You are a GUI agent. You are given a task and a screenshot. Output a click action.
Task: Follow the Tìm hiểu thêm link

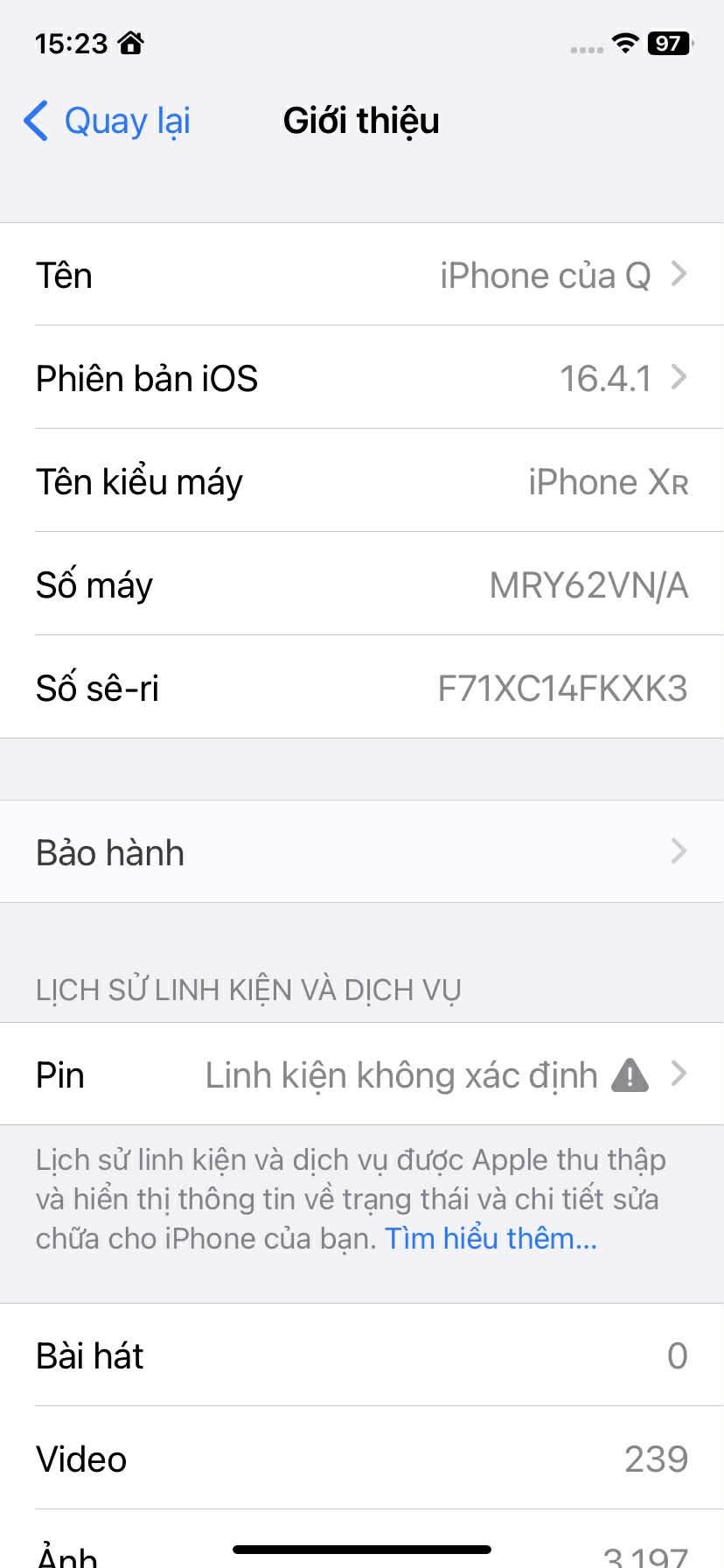[491, 1238]
